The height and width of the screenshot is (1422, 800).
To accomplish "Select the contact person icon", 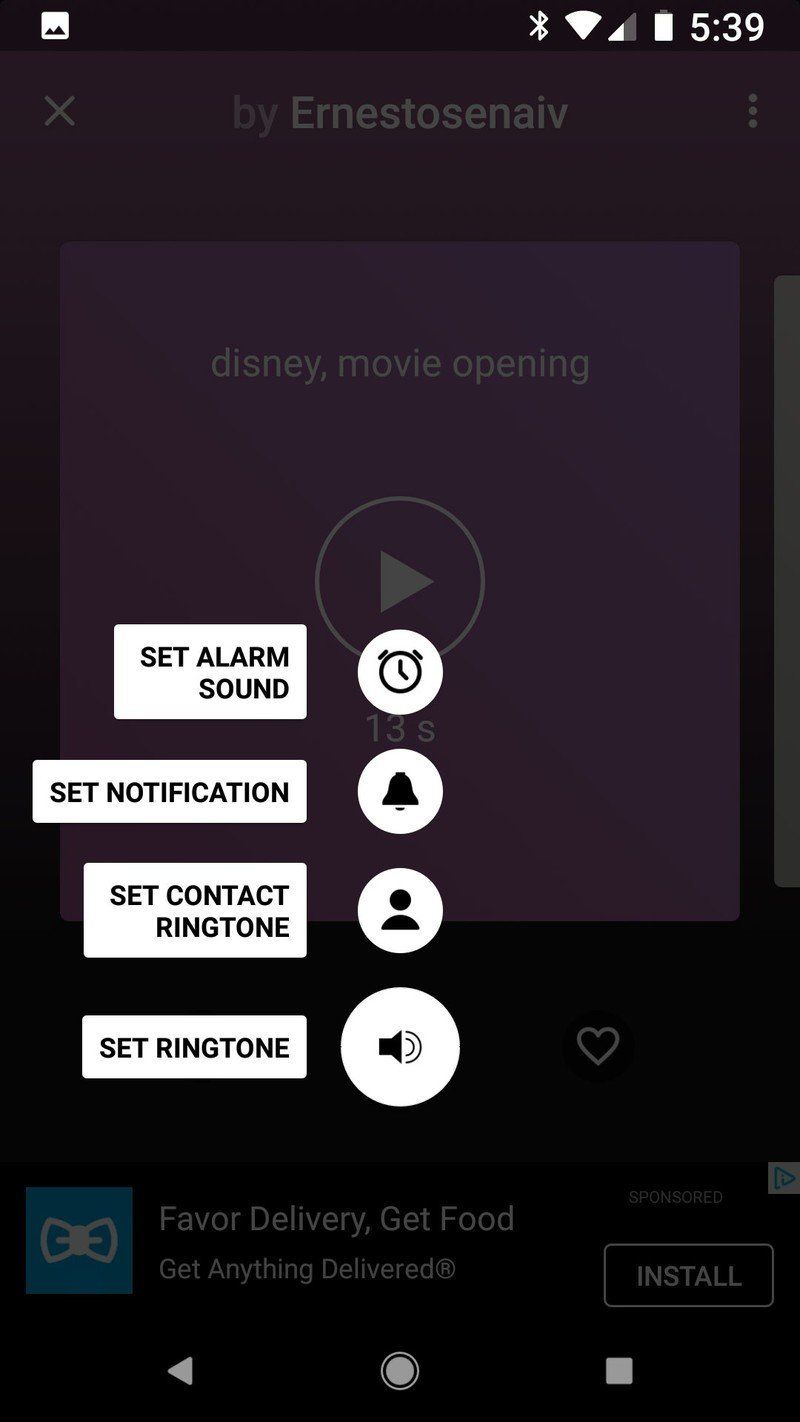I will (x=400, y=910).
